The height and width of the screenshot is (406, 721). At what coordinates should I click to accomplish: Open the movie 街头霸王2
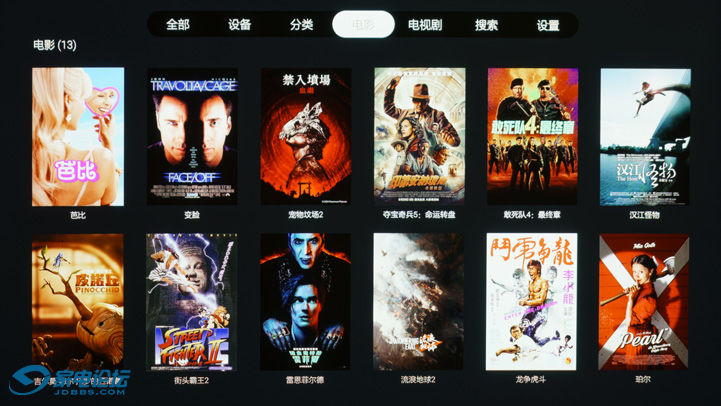(192, 302)
